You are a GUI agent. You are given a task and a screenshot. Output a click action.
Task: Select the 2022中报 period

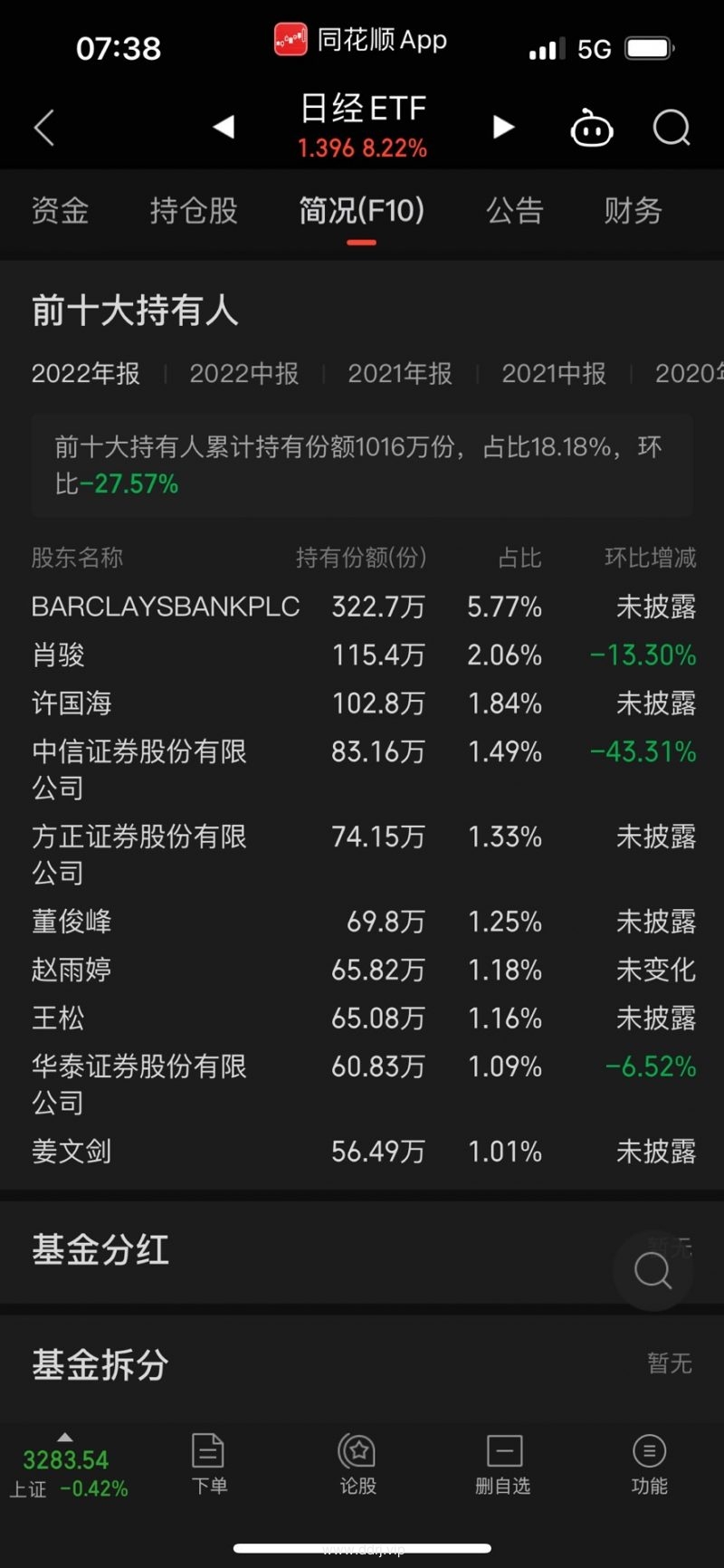pyautogui.click(x=244, y=373)
